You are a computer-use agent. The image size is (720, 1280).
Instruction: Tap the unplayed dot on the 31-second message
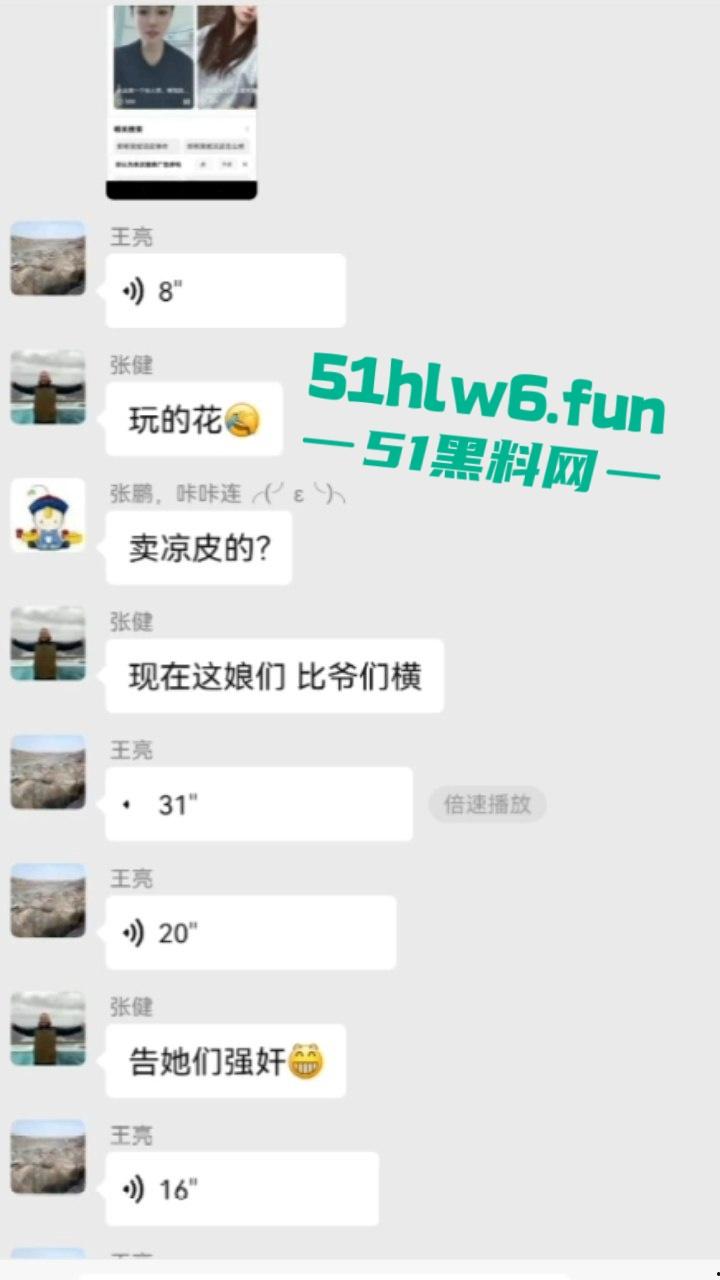127,804
